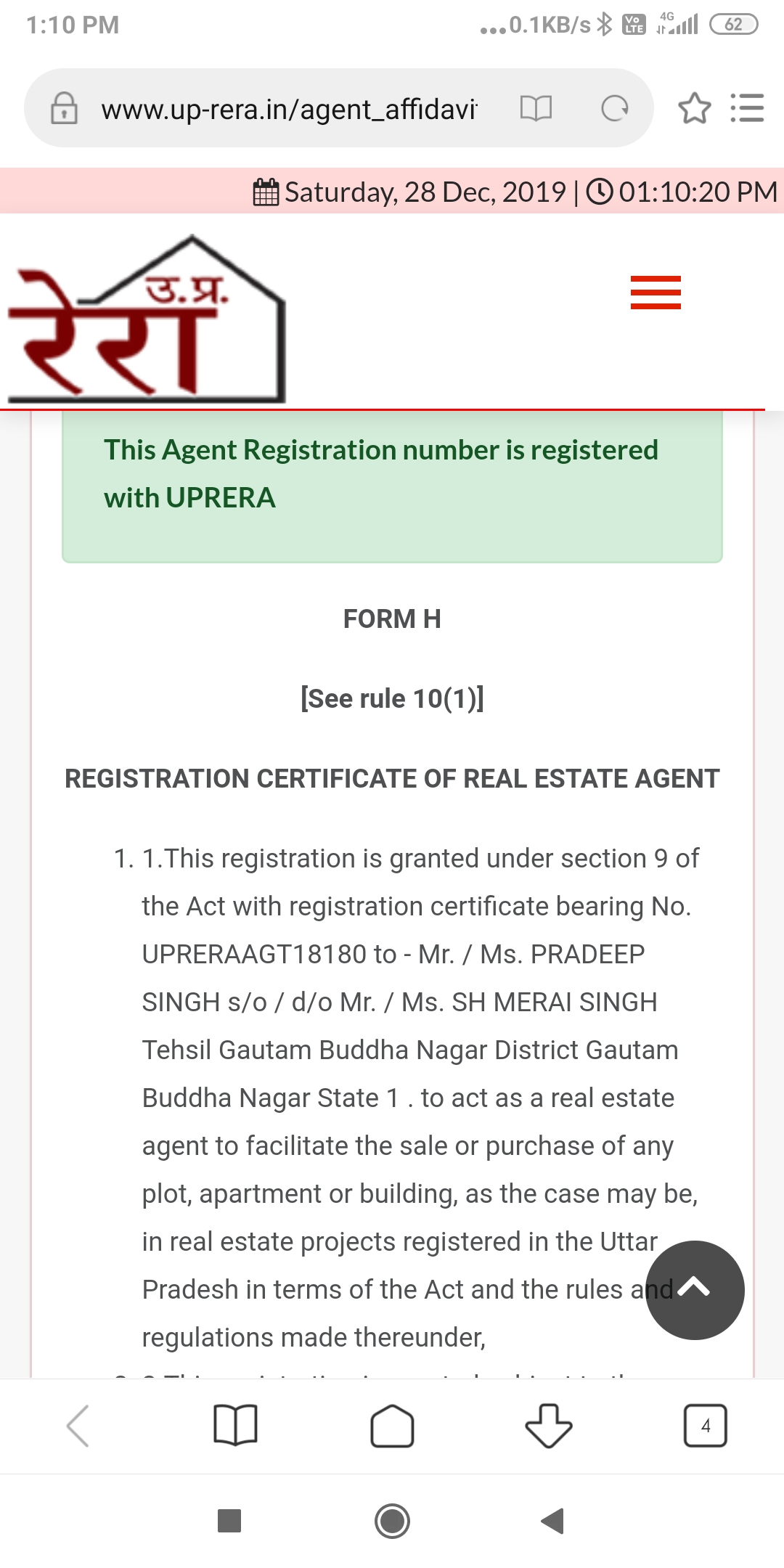Reload the current page

615,109
